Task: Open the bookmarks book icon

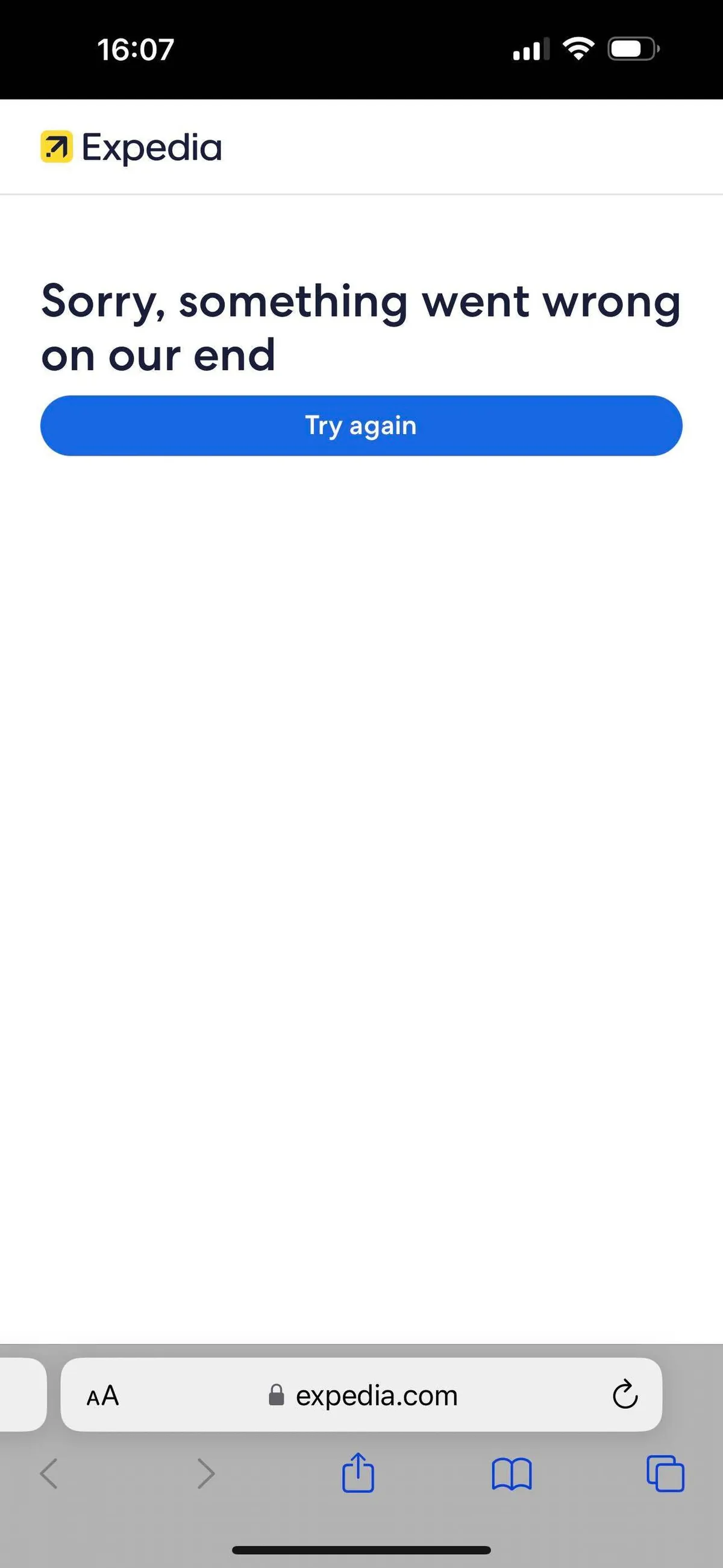Action: (x=511, y=1475)
